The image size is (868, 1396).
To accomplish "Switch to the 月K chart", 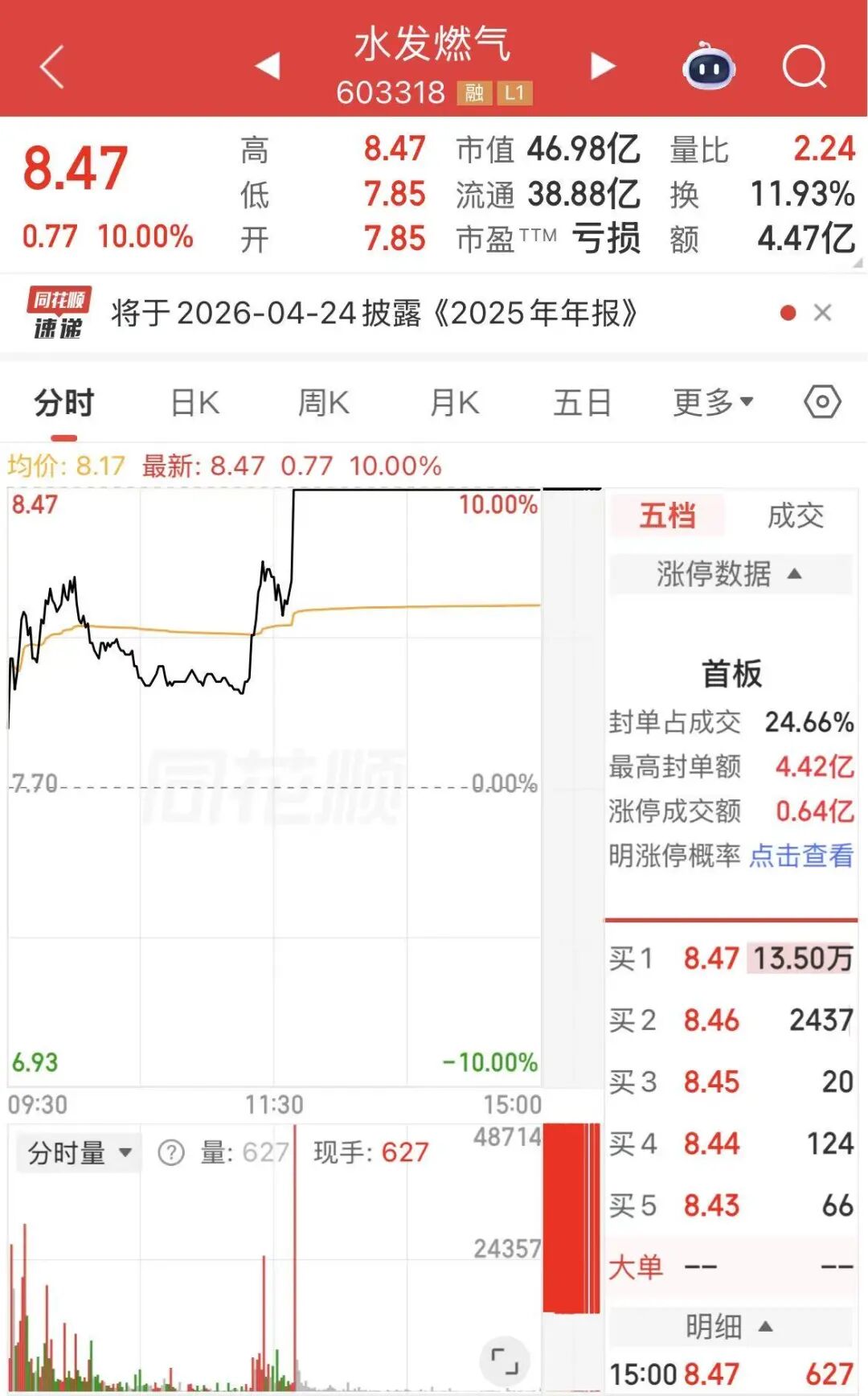I will tap(455, 403).
